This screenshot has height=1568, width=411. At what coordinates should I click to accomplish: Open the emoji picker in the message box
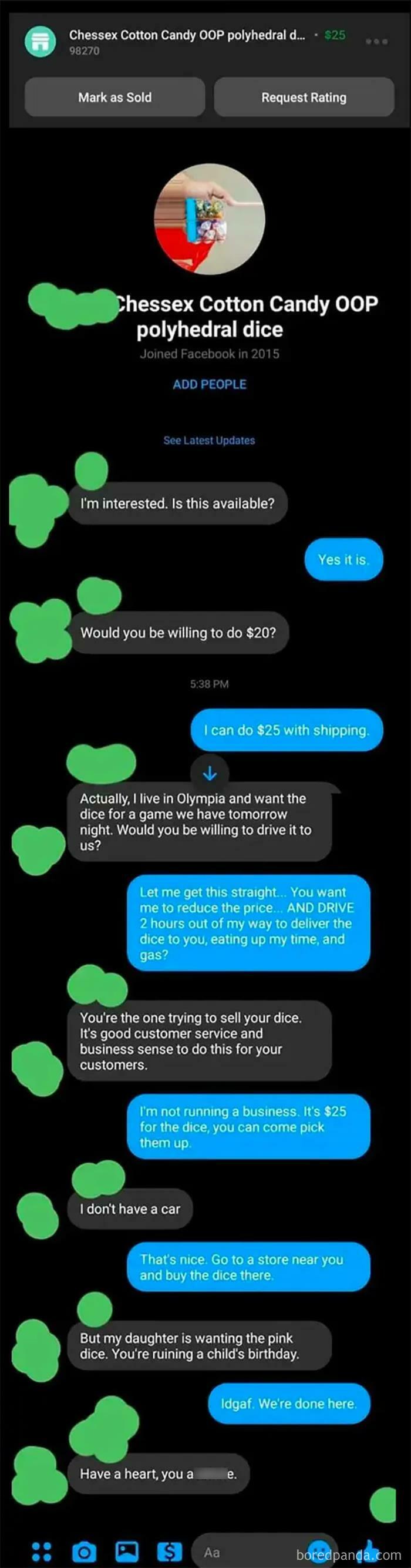(x=319, y=1550)
